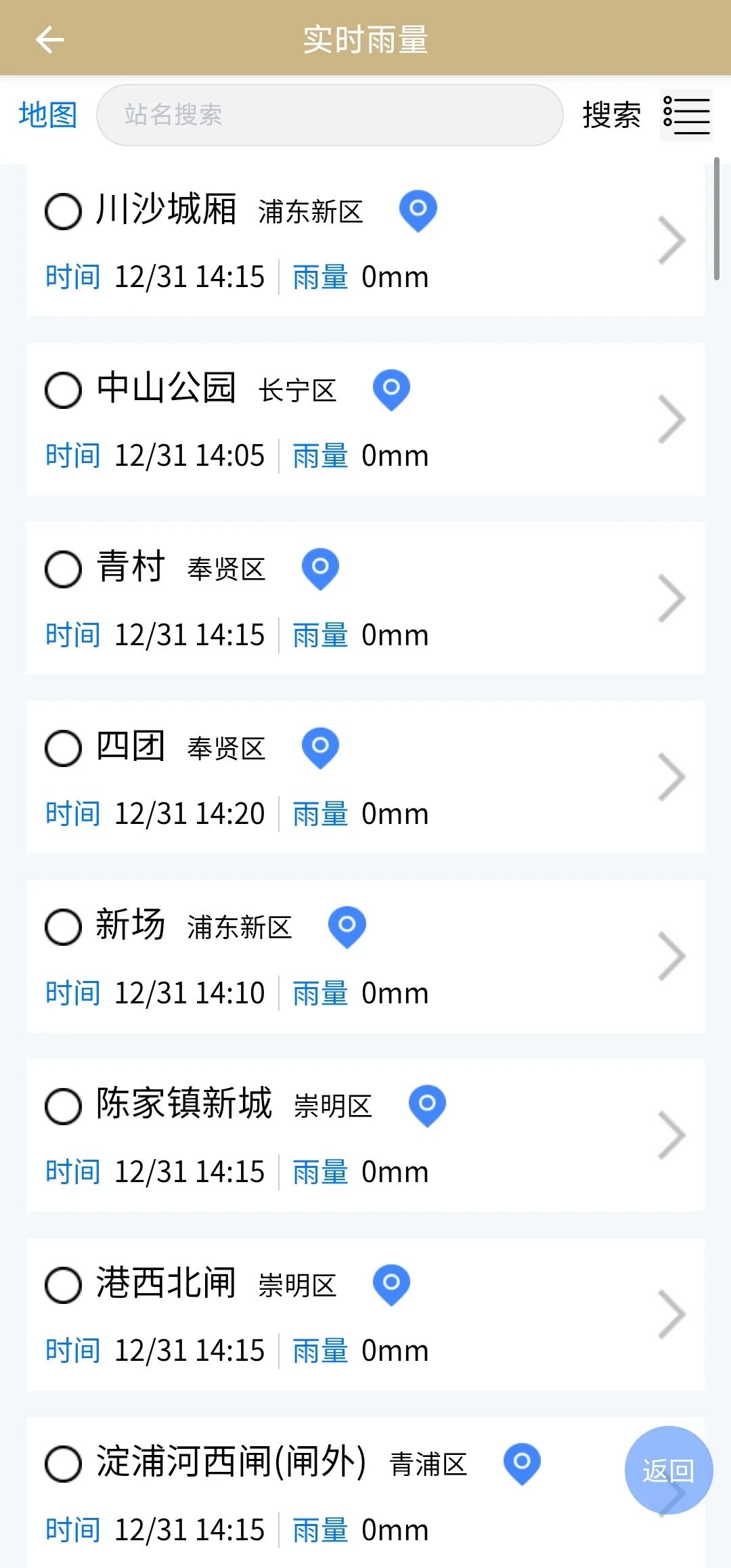Select the radio button for 青村
The image size is (731, 1568).
[x=63, y=569]
